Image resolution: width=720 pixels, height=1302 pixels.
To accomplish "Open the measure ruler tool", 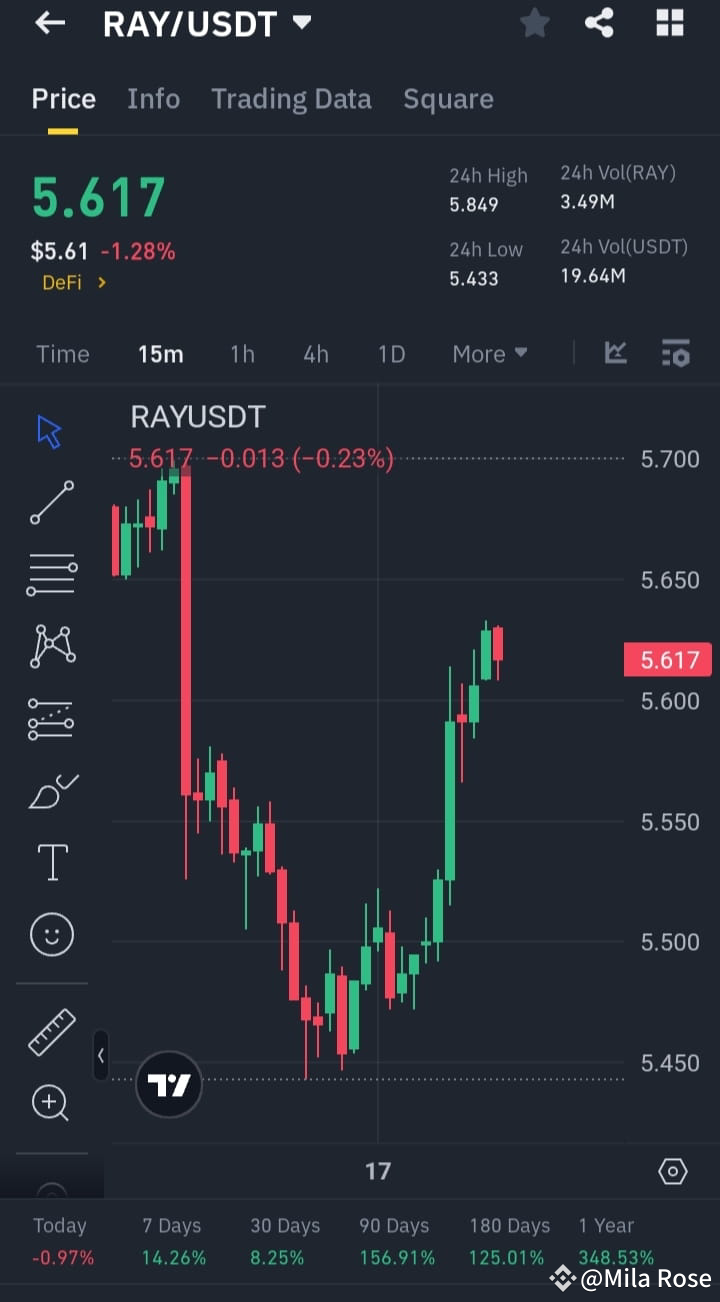I will (50, 1031).
